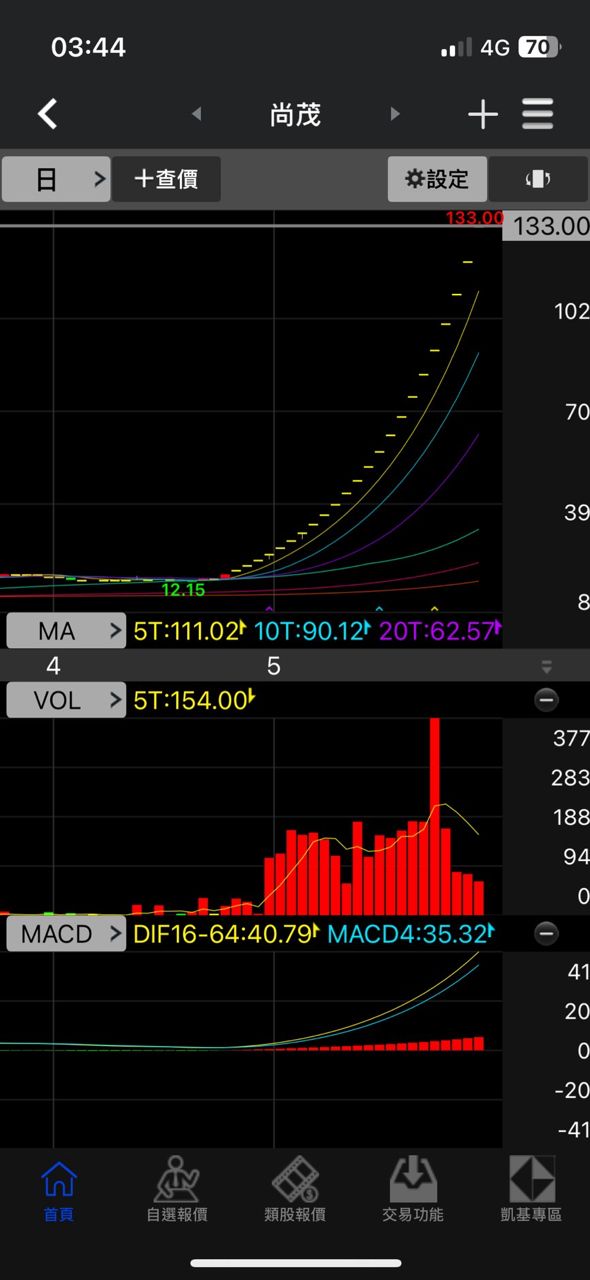This screenshot has width=590, height=1280.
Task: Add 尚茂 with the plus icon
Action: [x=483, y=114]
